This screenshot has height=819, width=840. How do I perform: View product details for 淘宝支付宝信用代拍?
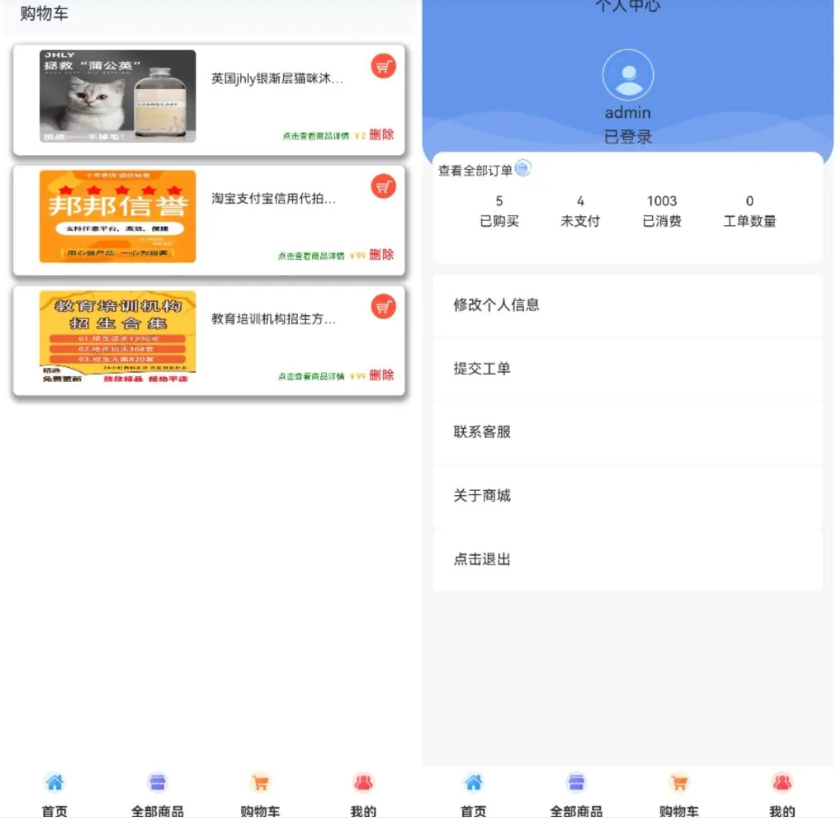[311, 256]
